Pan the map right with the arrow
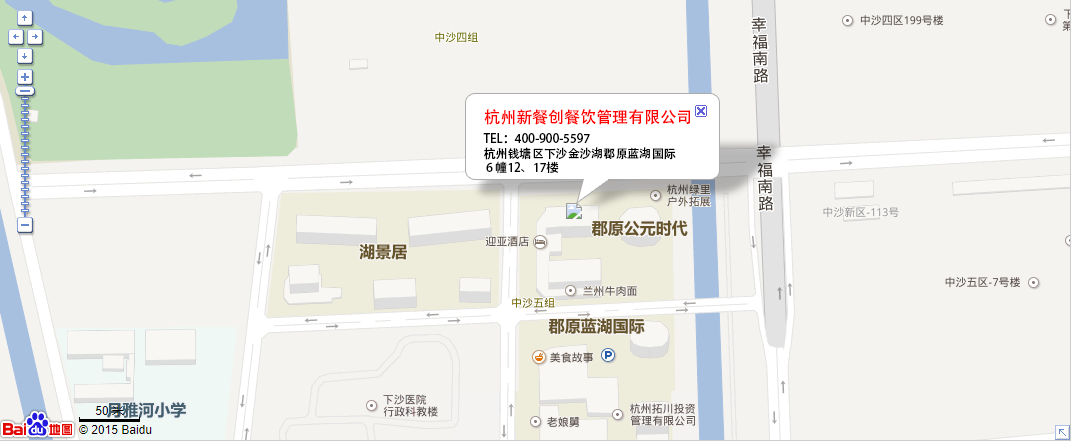1073x442 pixels. pyautogui.click(x=36, y=37)
